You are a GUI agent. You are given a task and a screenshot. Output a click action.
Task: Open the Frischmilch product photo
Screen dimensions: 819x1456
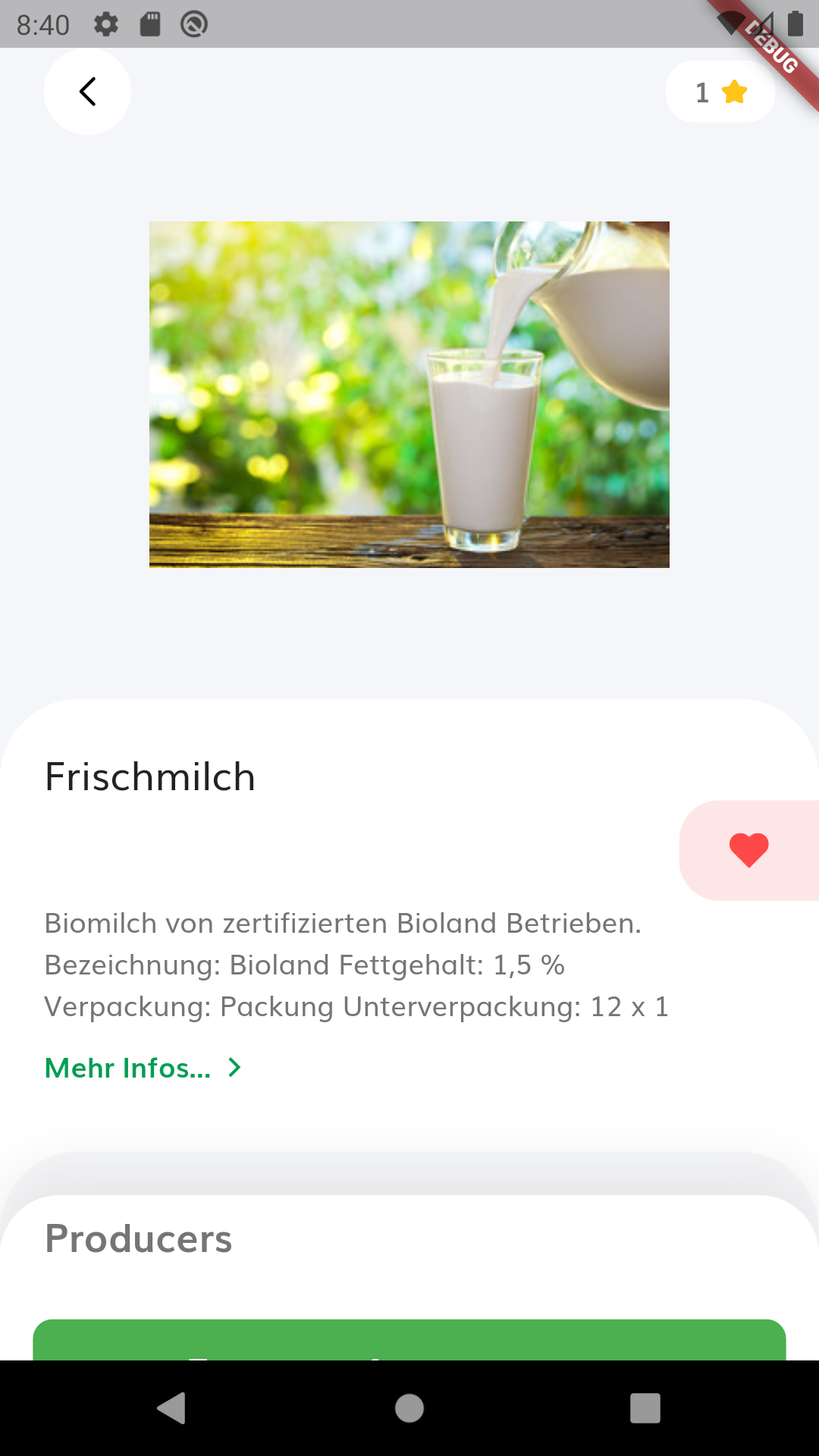409,394
